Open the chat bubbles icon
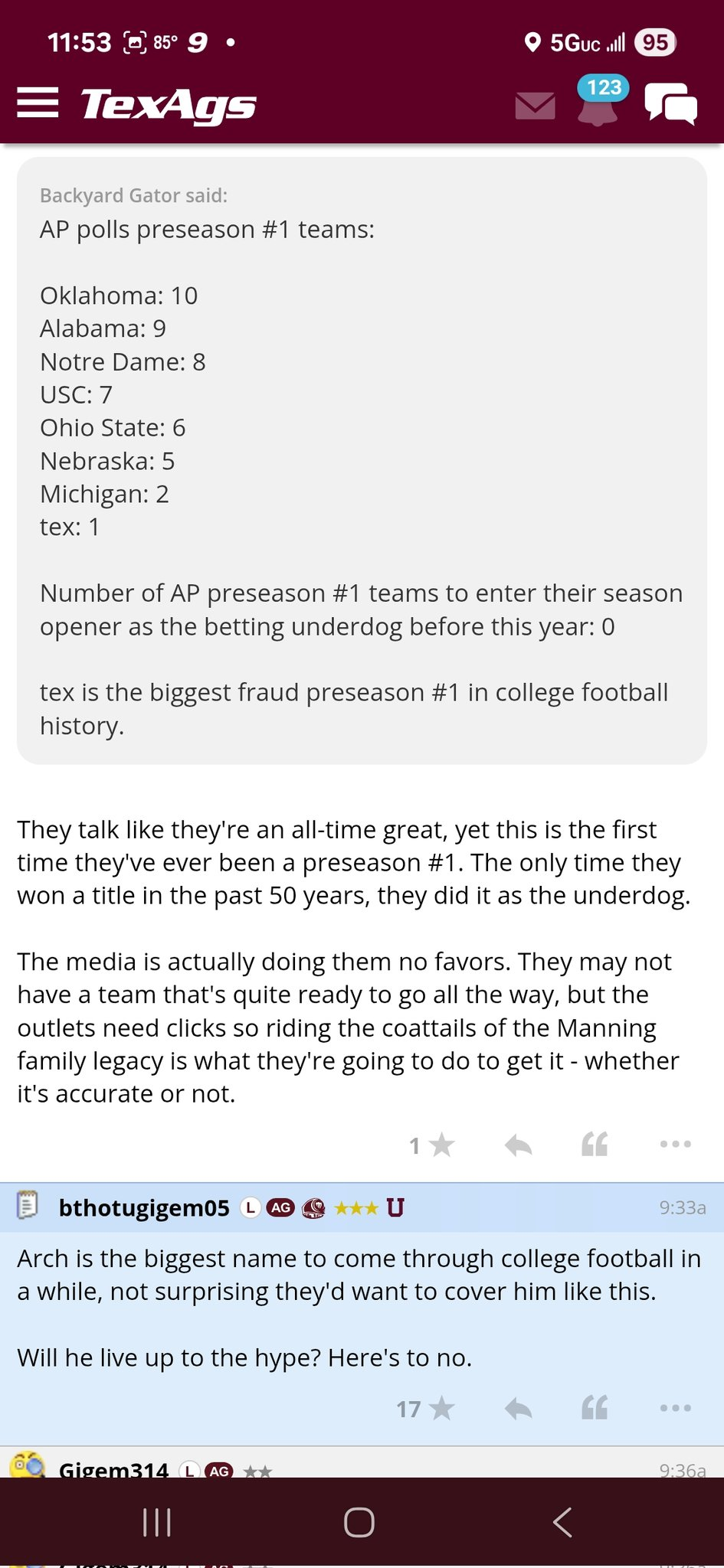 point(671,103)
